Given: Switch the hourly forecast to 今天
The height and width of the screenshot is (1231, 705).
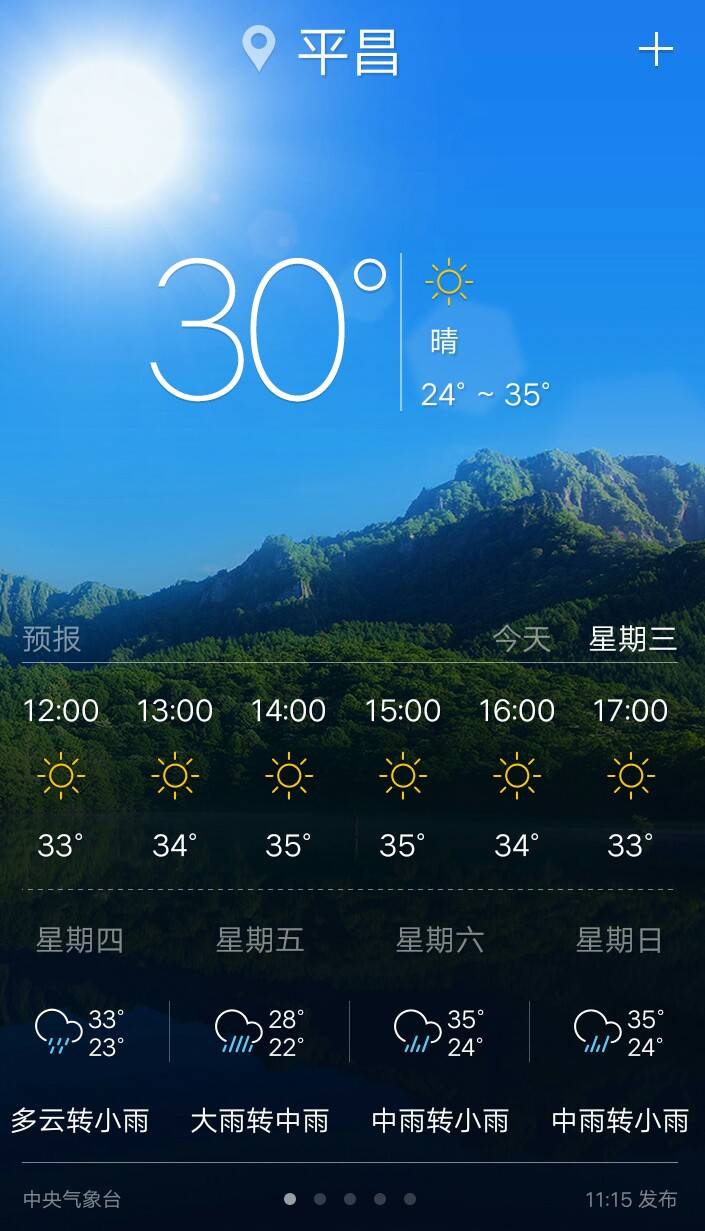Looking at the screenshot, I should (521, 639).
